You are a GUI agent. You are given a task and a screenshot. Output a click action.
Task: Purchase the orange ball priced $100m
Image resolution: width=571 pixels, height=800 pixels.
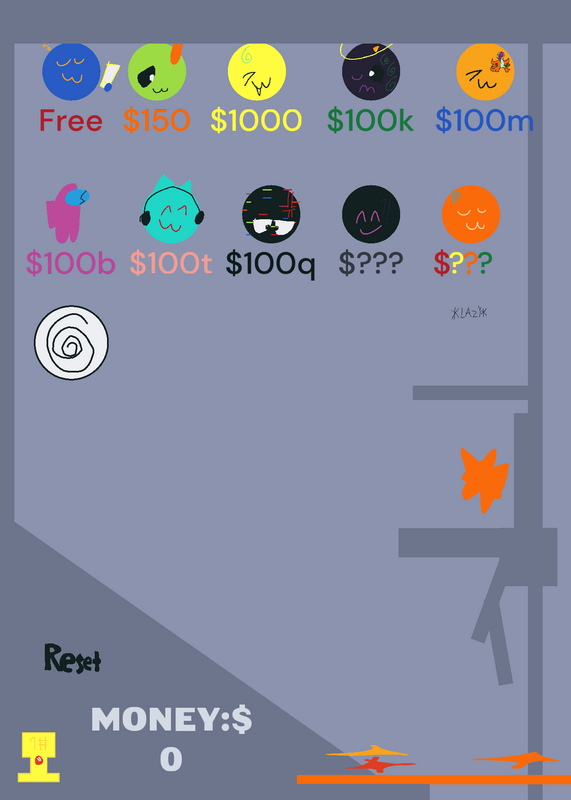click(x=485, y=71)
